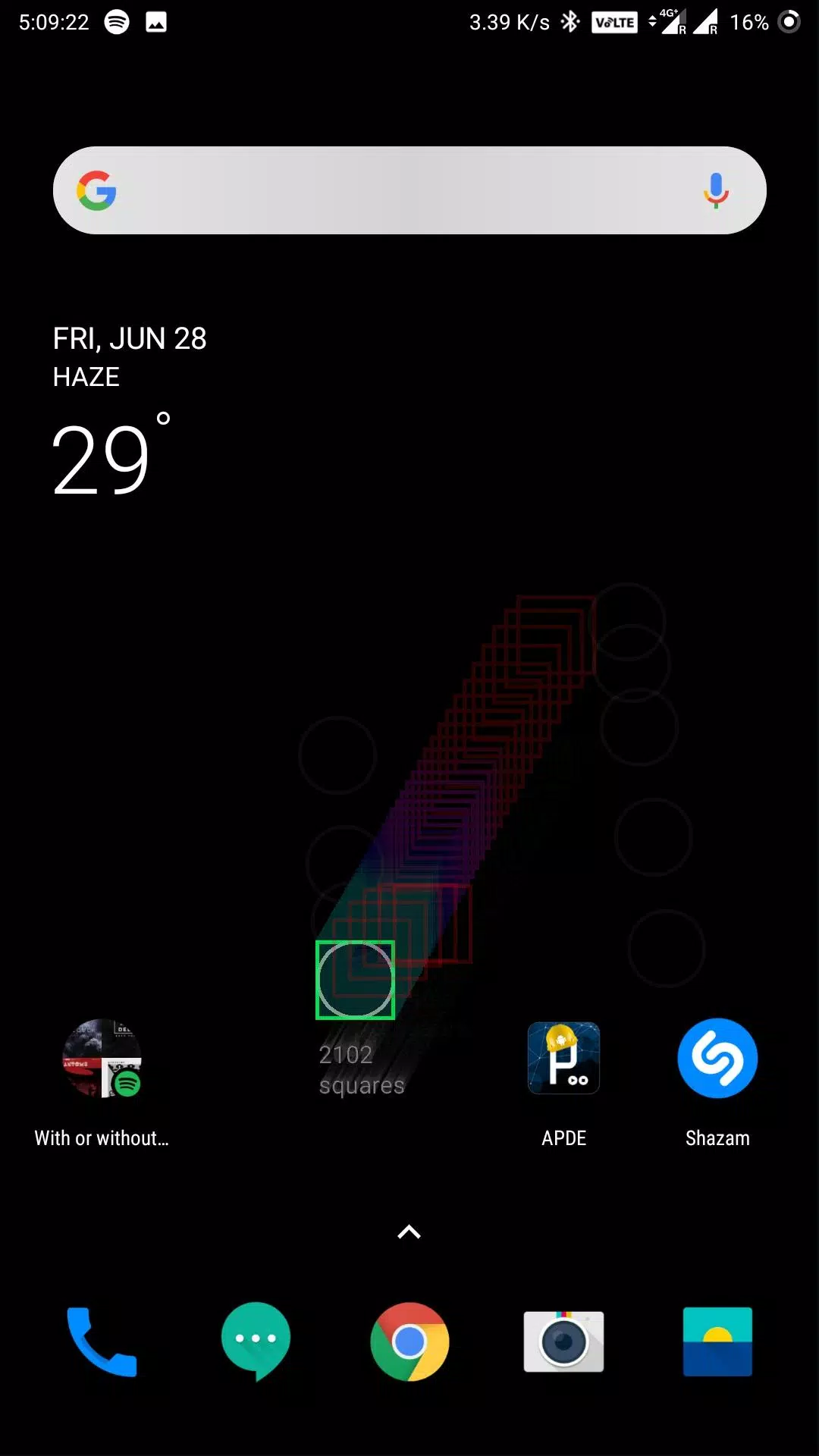Tap FRI, JUN 28 date text

point(130,338)
